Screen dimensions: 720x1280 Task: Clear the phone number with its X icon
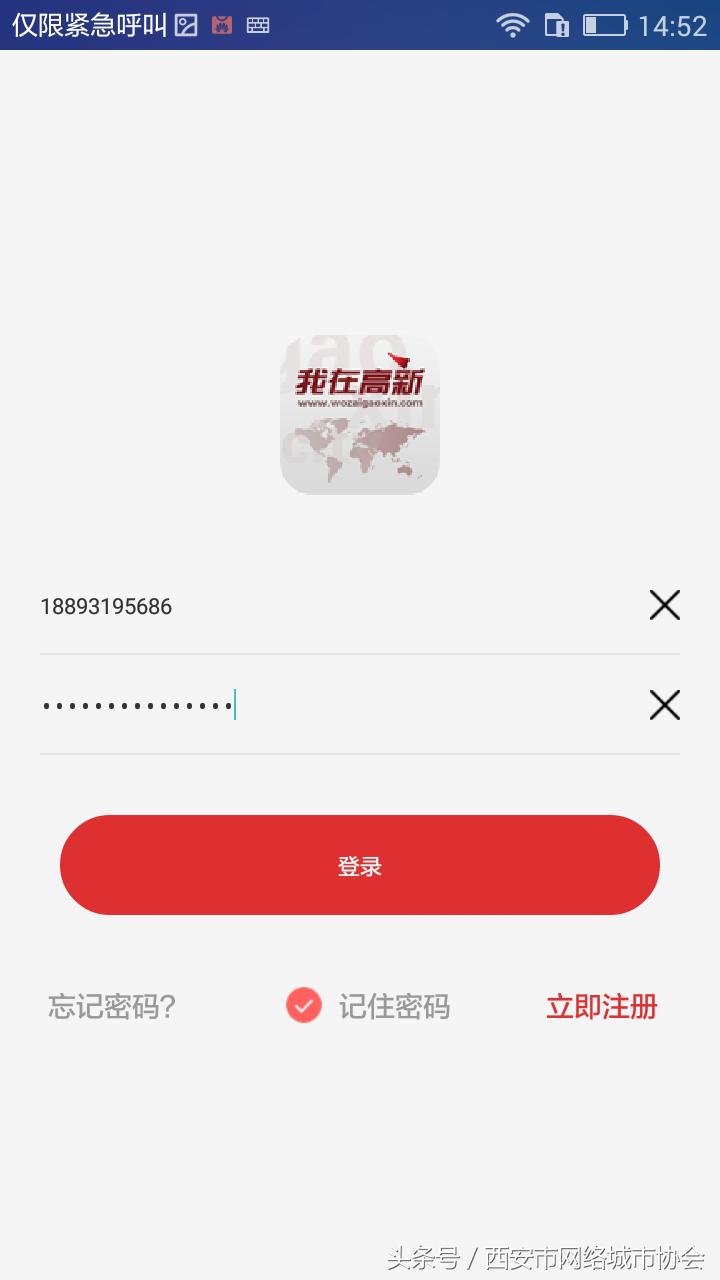(x=664, y=605)
